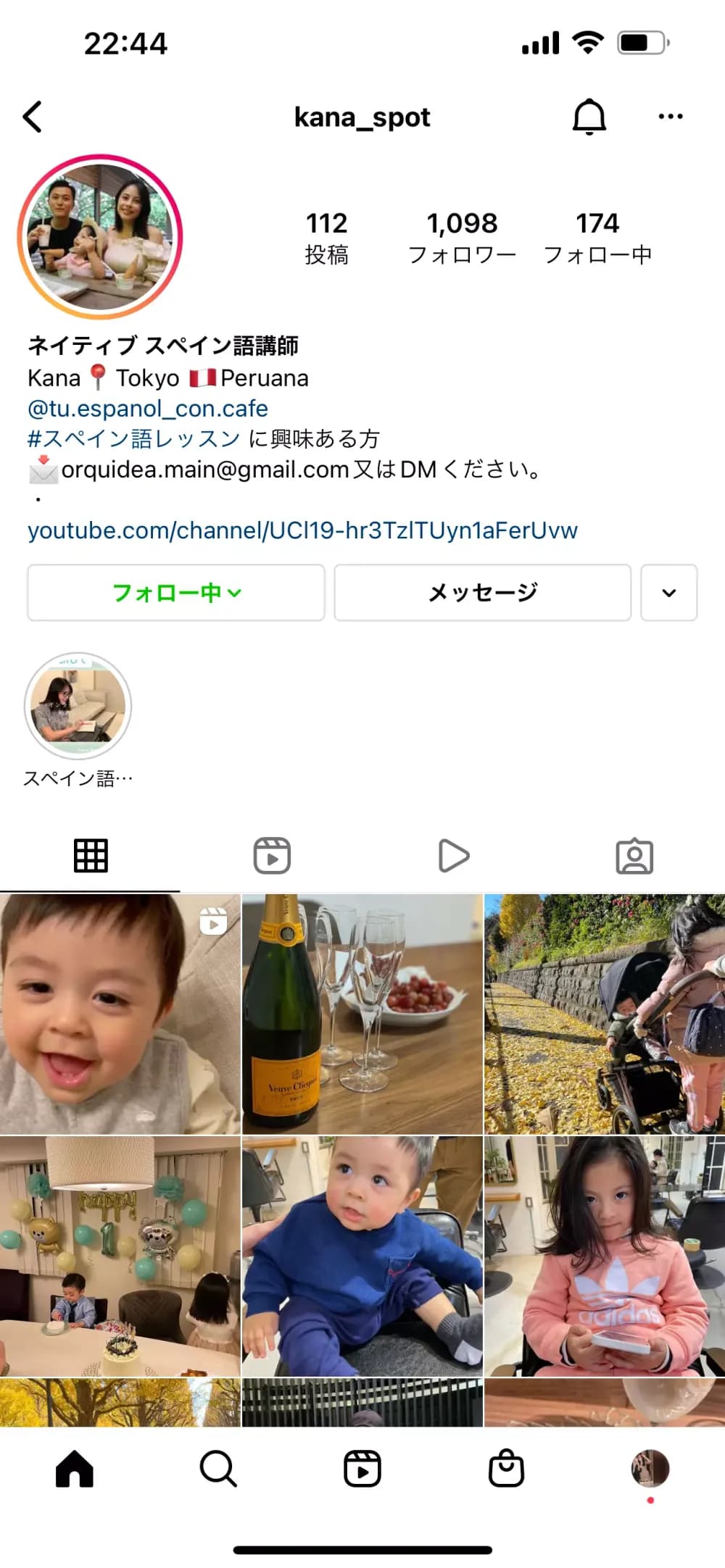Open the 174 following list
The image size is (725, 1568).
(597, 238)
